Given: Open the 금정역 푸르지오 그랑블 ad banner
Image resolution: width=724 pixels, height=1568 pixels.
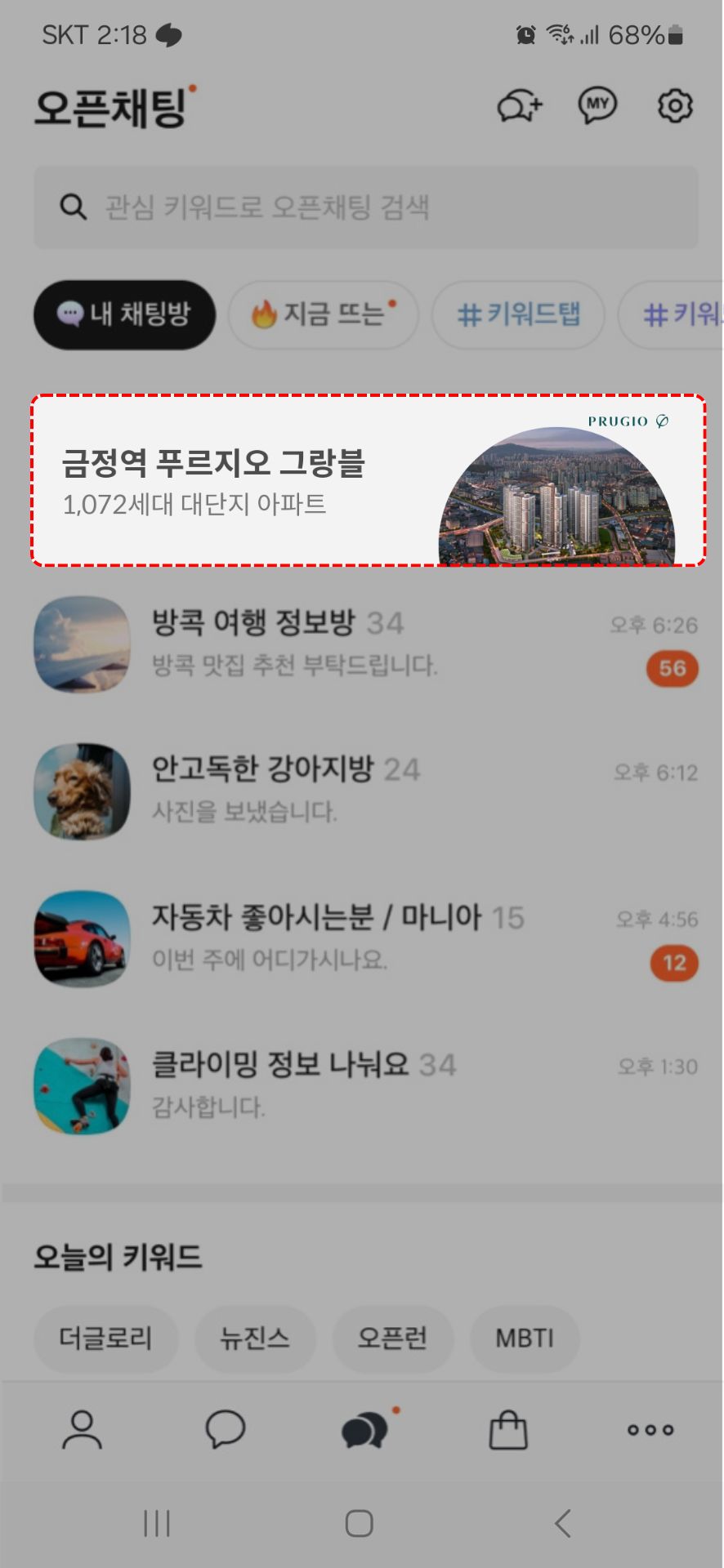Looking at the screenshot, I should click(x=368, y=480).
